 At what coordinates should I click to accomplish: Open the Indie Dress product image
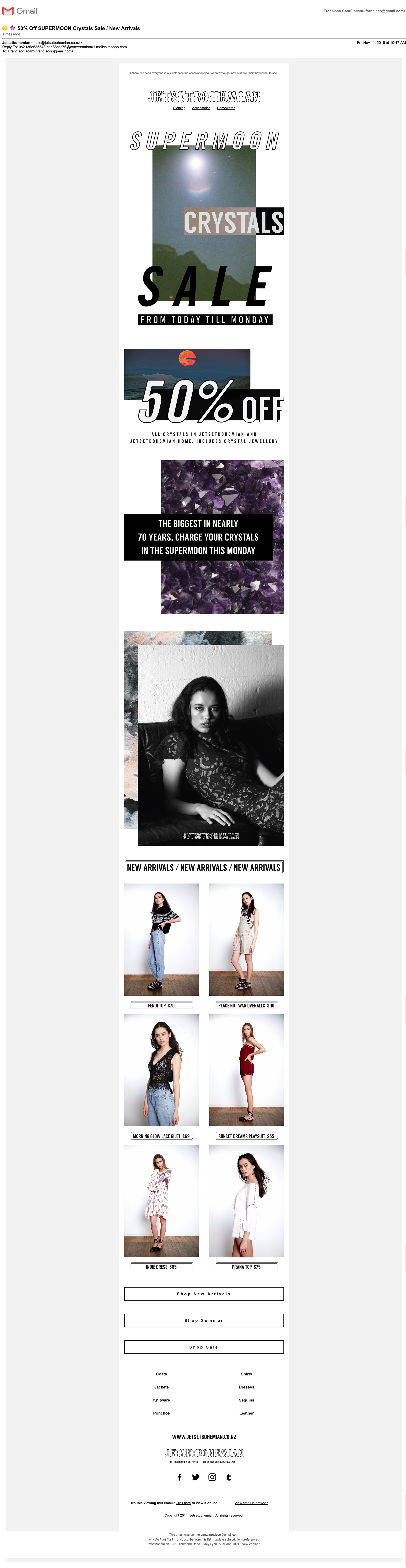coord(161,1200)
